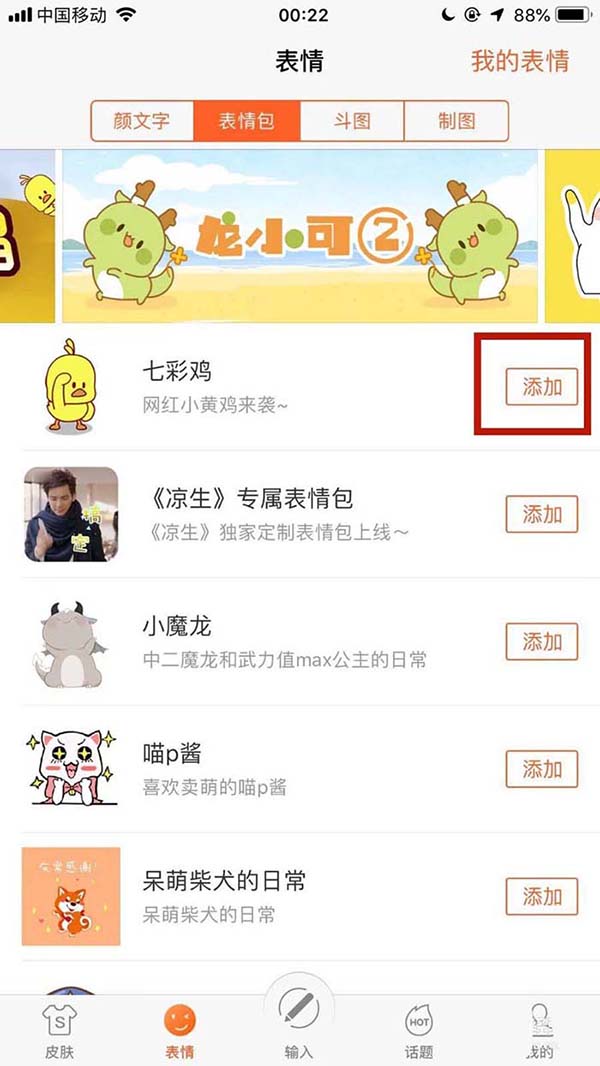Open the 龙小可2 banner
The height and width of the screenshot is (1066, 600).
(300, 236)
